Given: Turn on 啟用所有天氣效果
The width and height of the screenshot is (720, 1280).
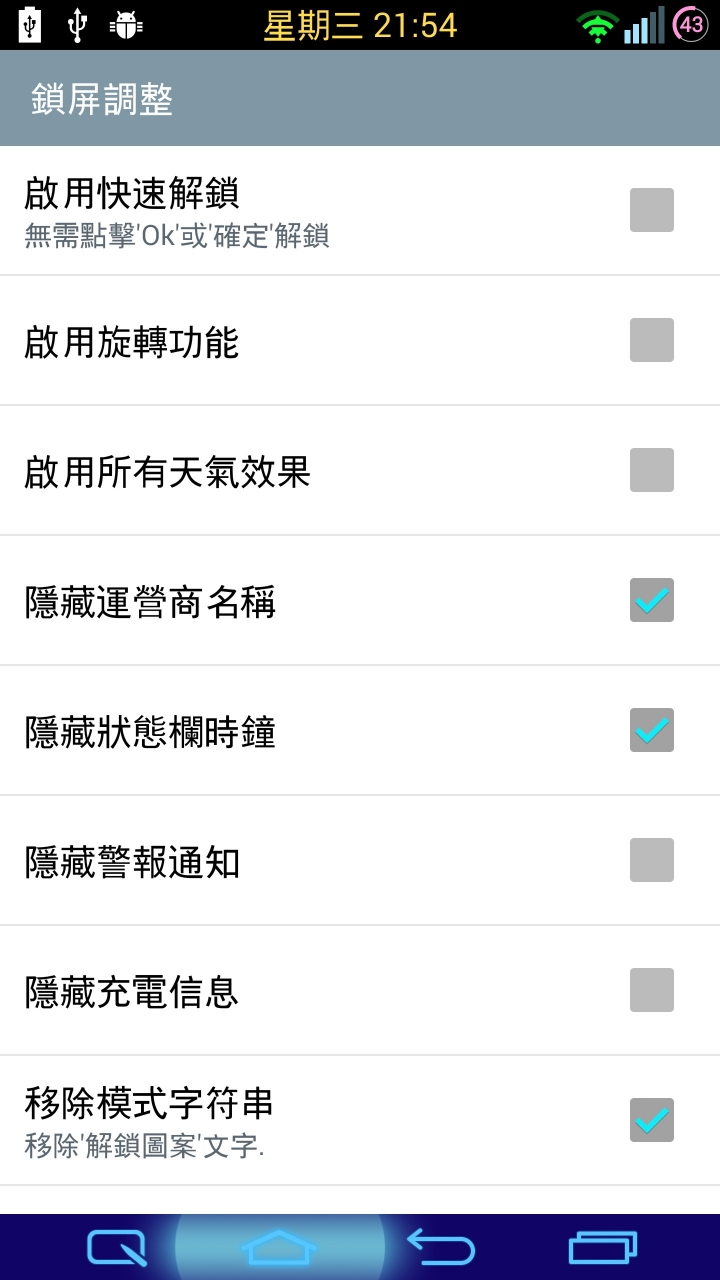Looking at the screenshot, I should (652, 470).
